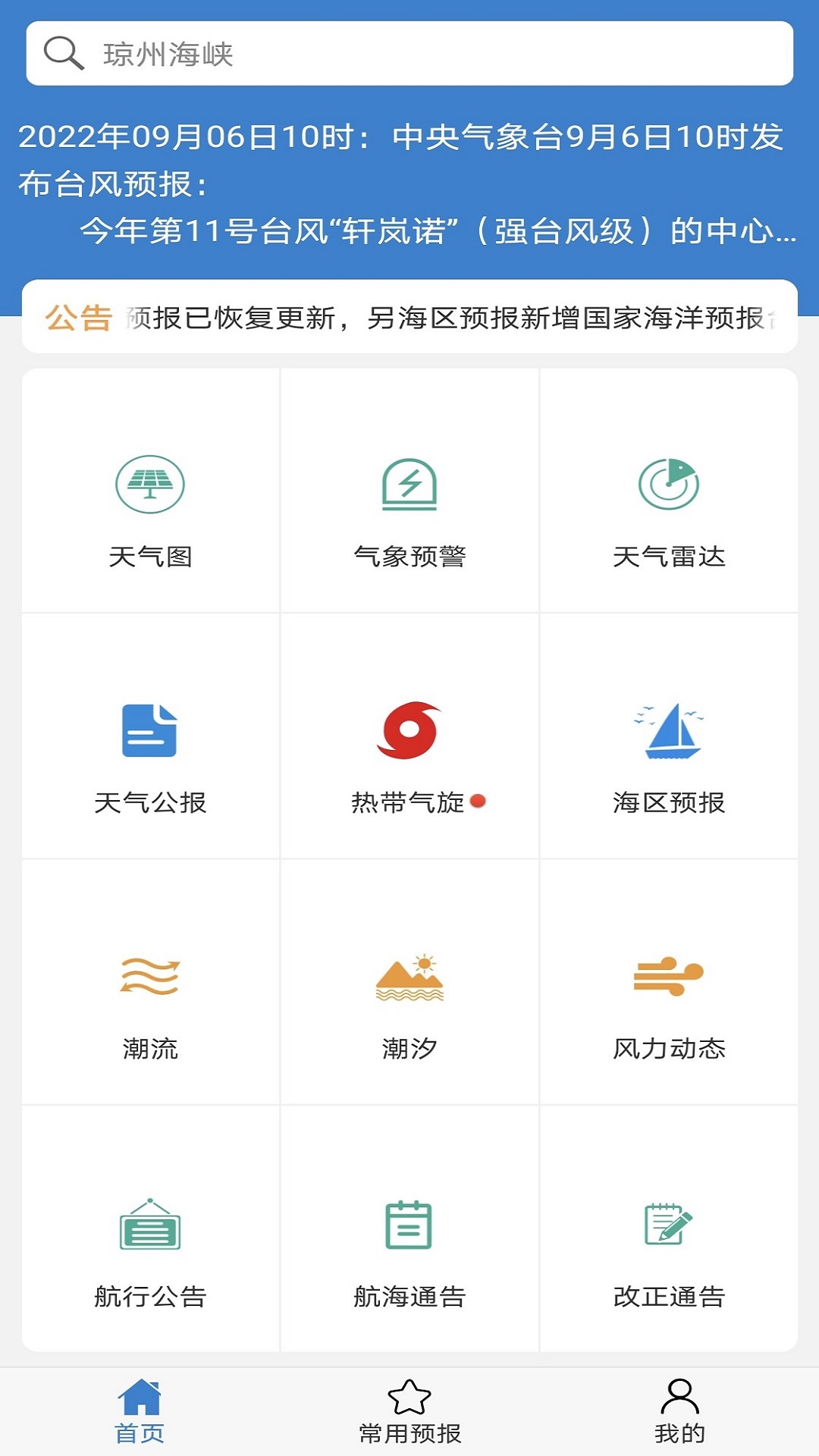
Task: Open the red 热带气旋 typhoon icon
Action: point(409,732)
